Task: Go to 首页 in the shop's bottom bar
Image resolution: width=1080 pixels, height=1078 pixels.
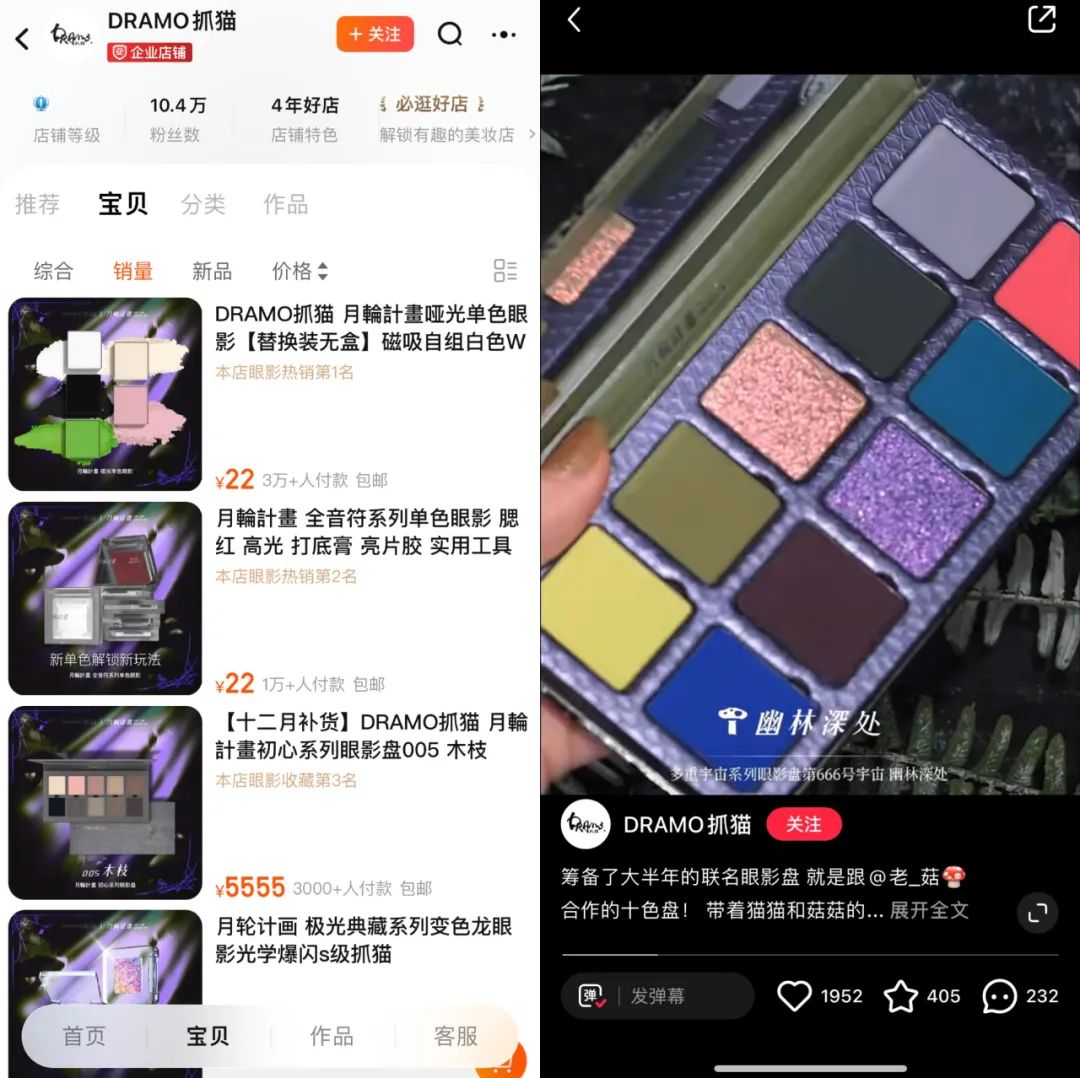Action: coord(84,1036)
